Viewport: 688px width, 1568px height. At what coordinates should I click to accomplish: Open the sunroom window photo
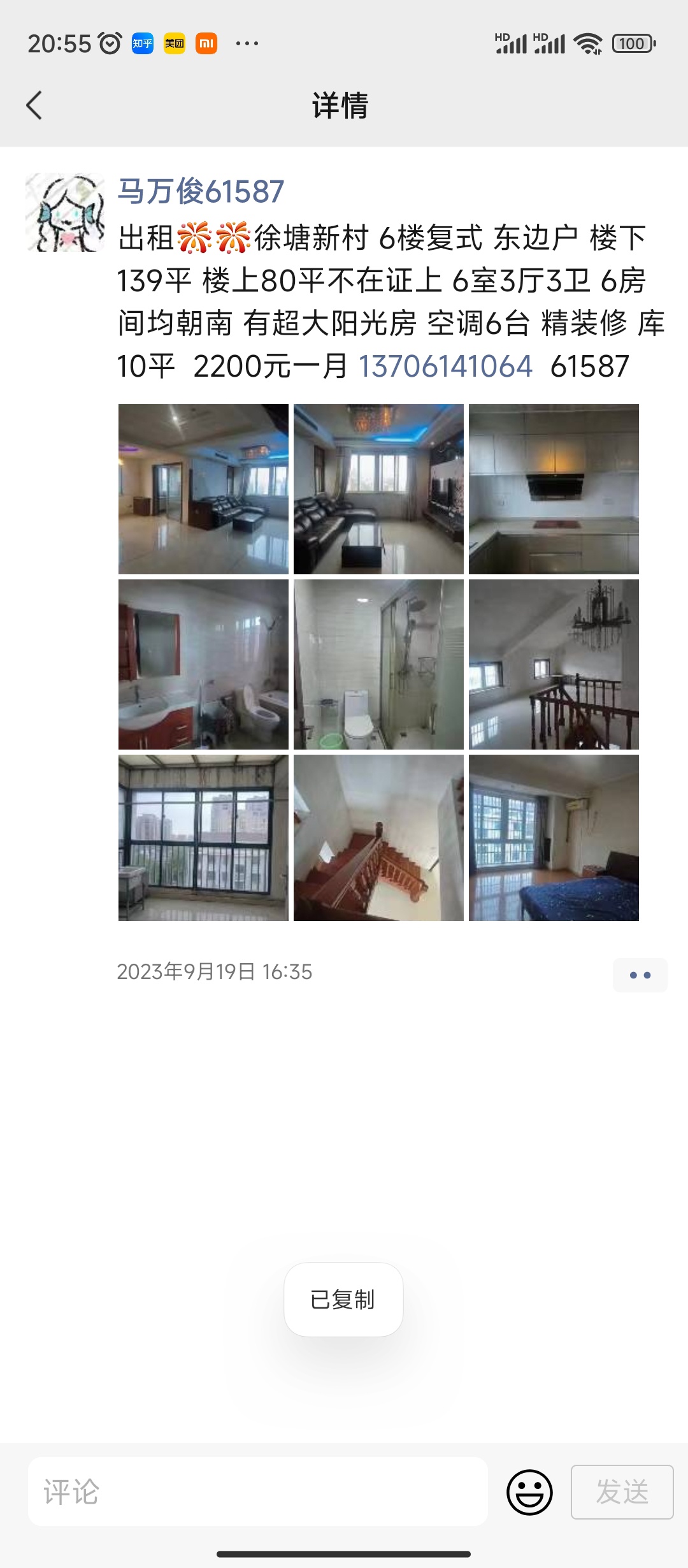click(203, 838)
